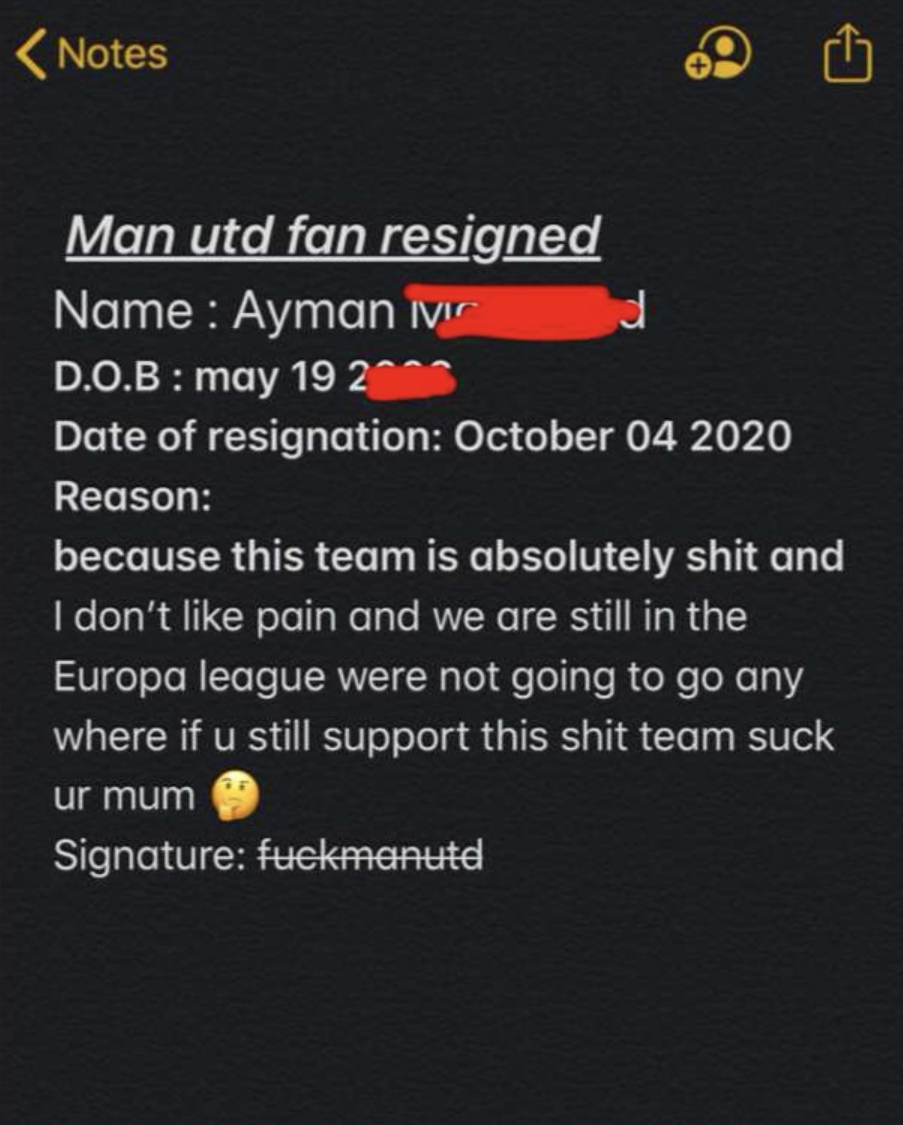Go back to the Notes list
This screenshot has width=903, height=1125.
[x=93, y=54]
